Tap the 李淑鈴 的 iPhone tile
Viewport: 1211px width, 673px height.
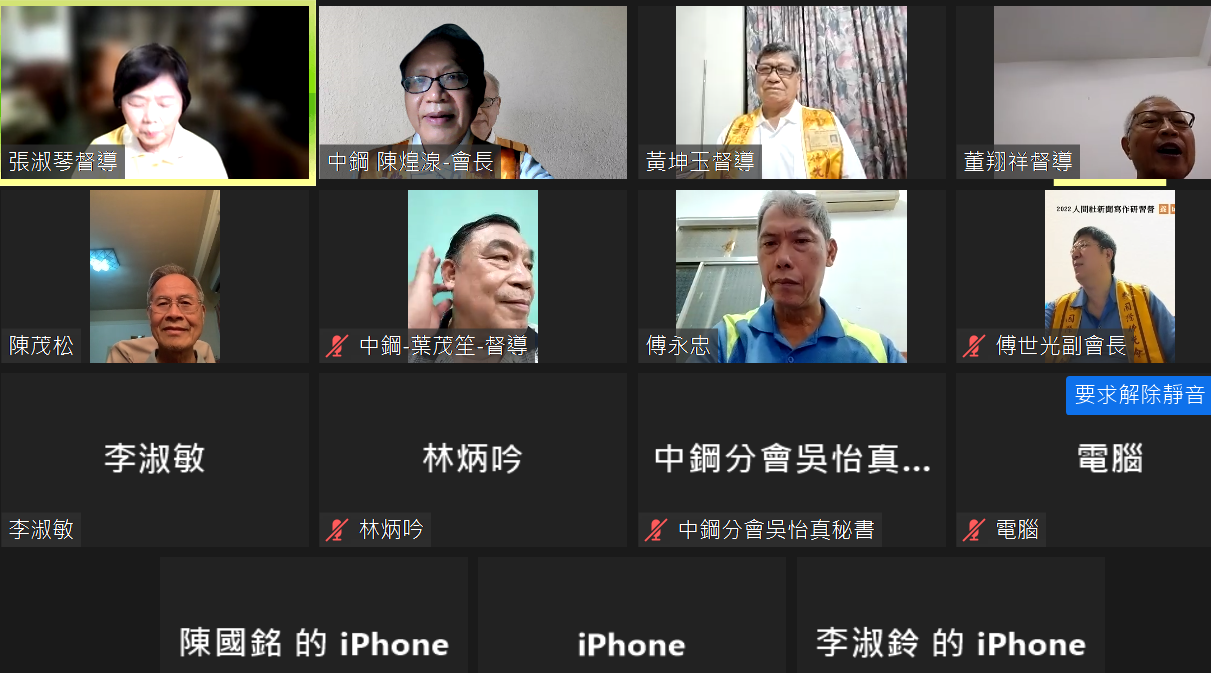[950, 615]
